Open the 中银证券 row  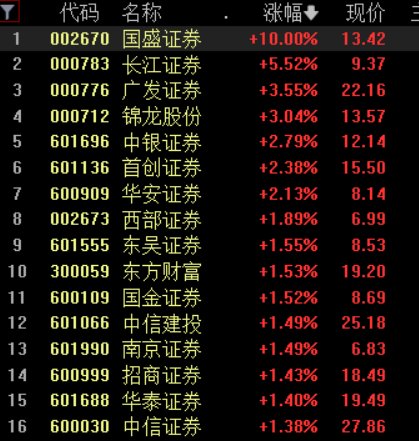click(209, 142)
